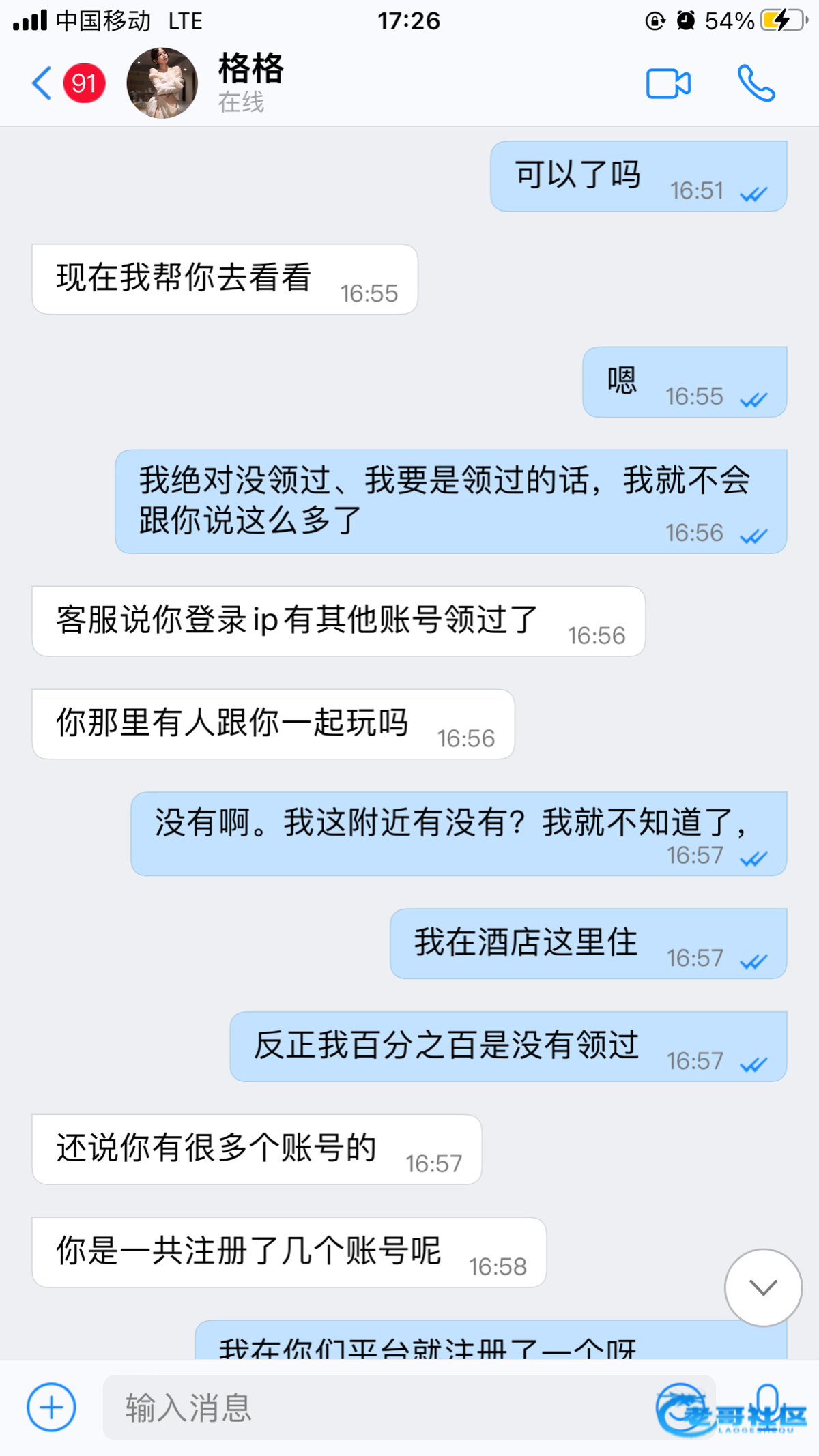Screen dimensions: 819x1456
Task: Open the attachment plus button
Action: click(51, 1407)
